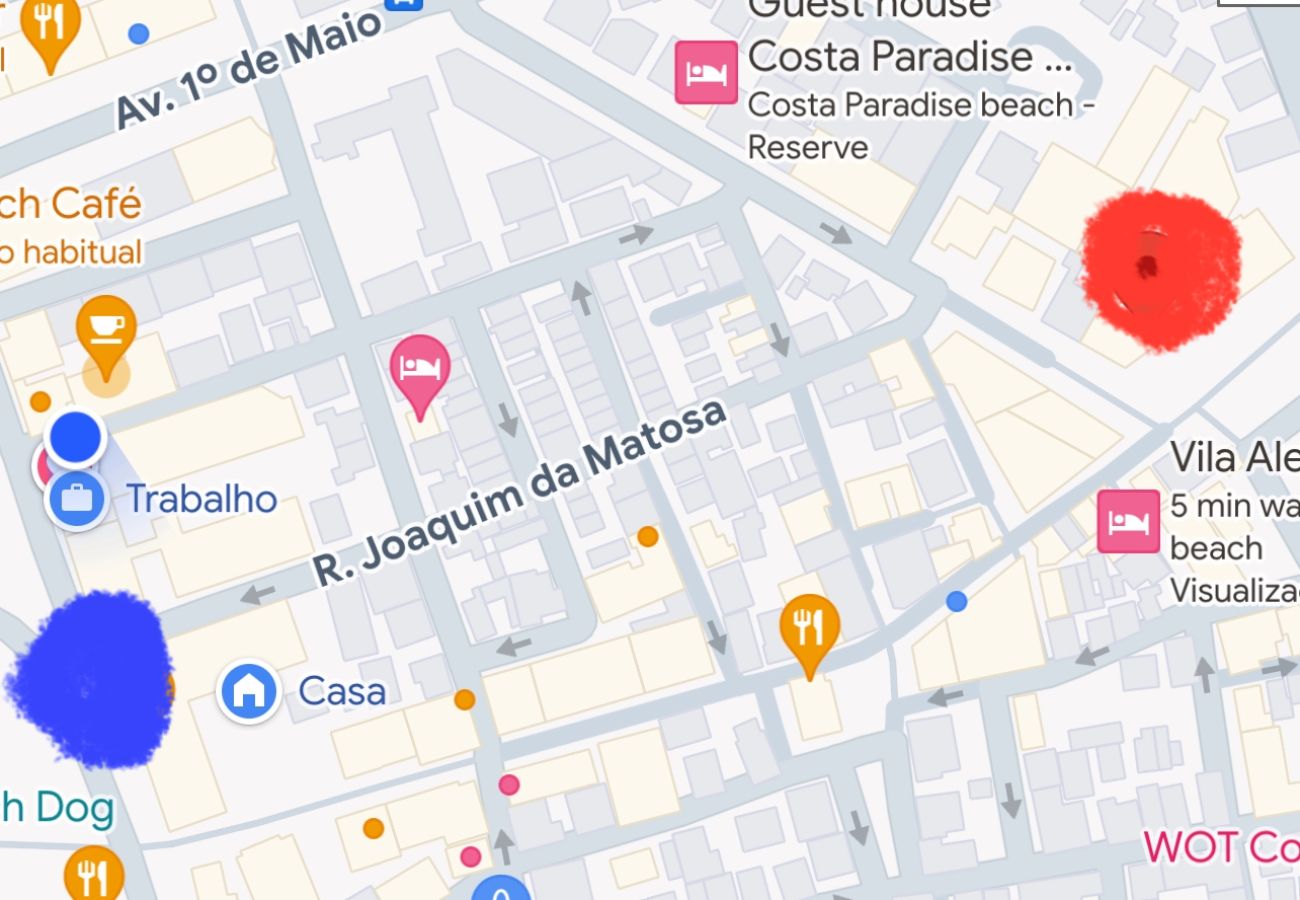Open the Guest house Costa Paradise hotel pin
Viewport: 1300px width, 900px height.
pos(706,72)
